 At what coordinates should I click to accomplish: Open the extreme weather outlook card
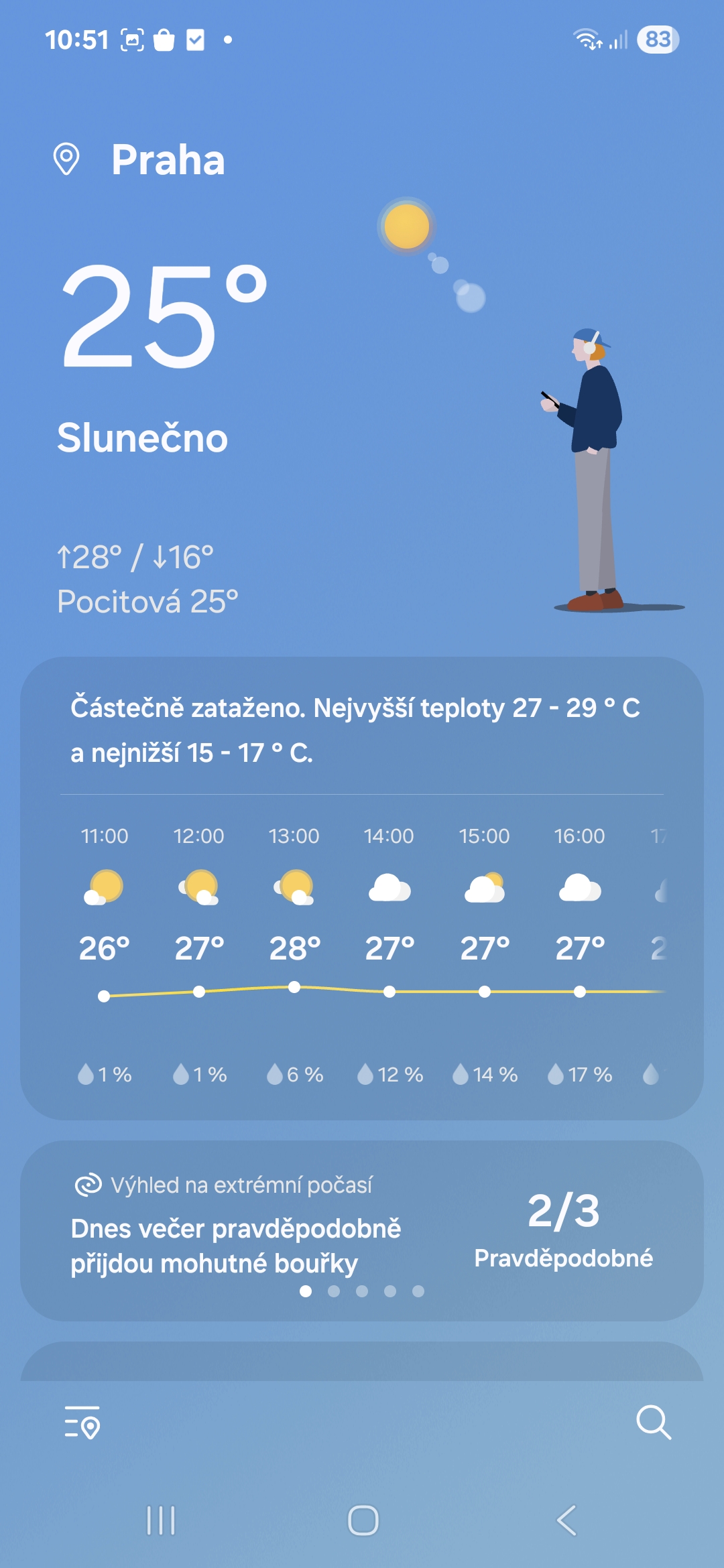coord(362,1231)
